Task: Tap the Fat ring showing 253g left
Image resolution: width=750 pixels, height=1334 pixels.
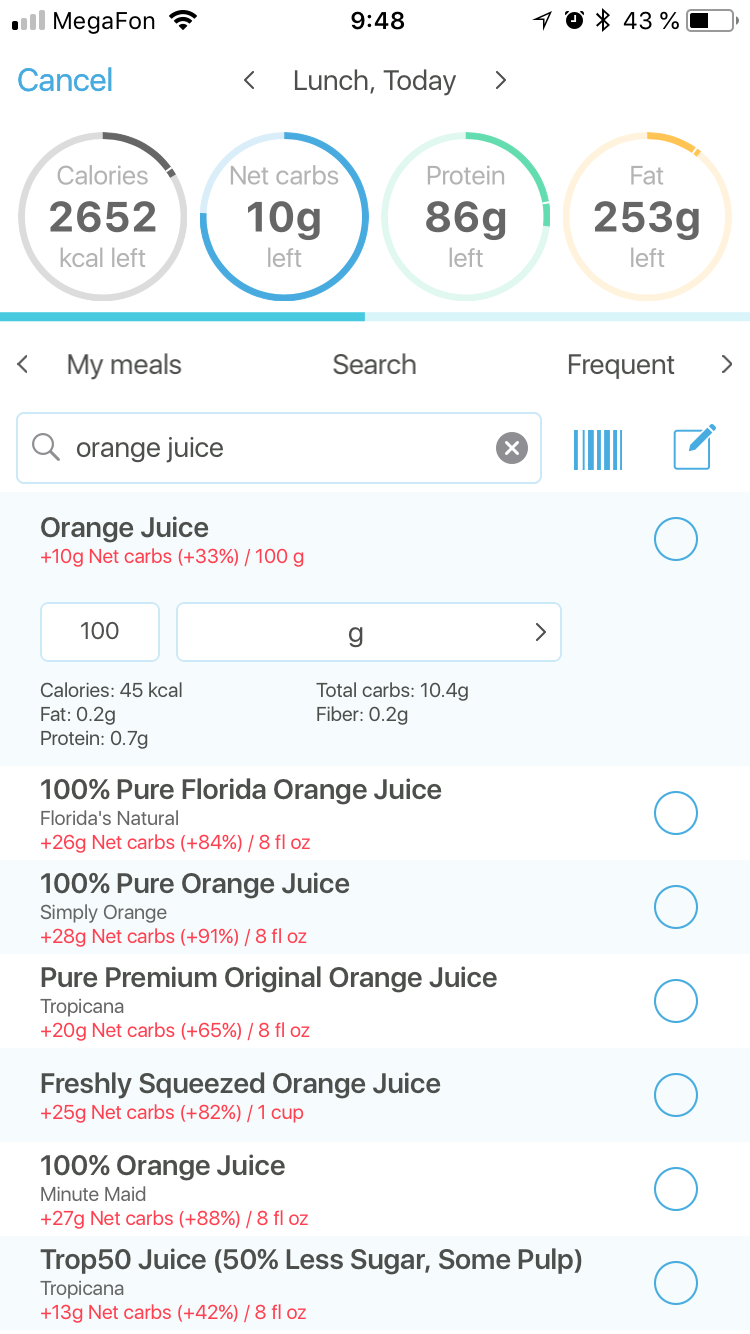Action: pyautogui.click(x=647, y=216)
